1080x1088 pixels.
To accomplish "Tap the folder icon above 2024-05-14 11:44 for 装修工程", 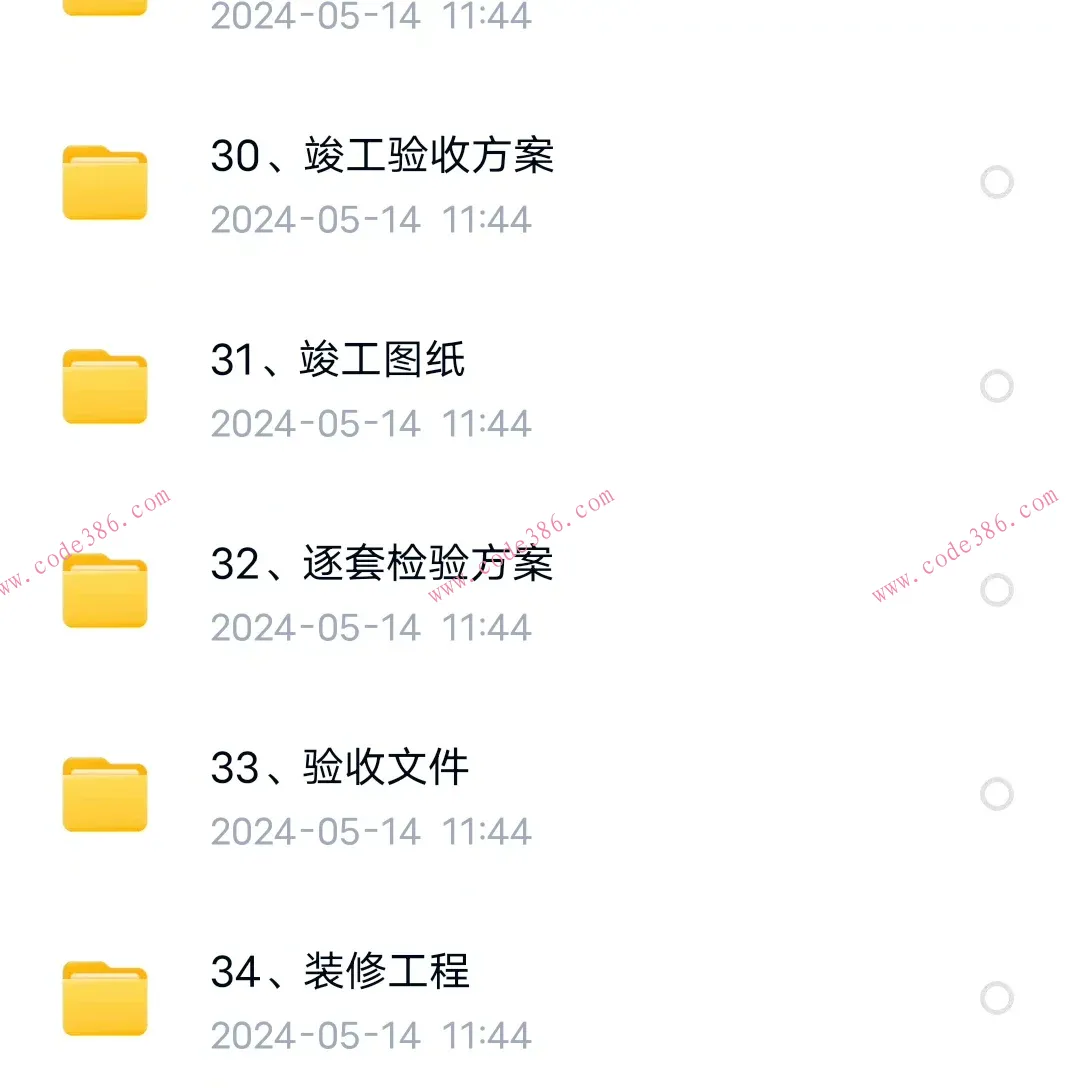I will 104,998.
